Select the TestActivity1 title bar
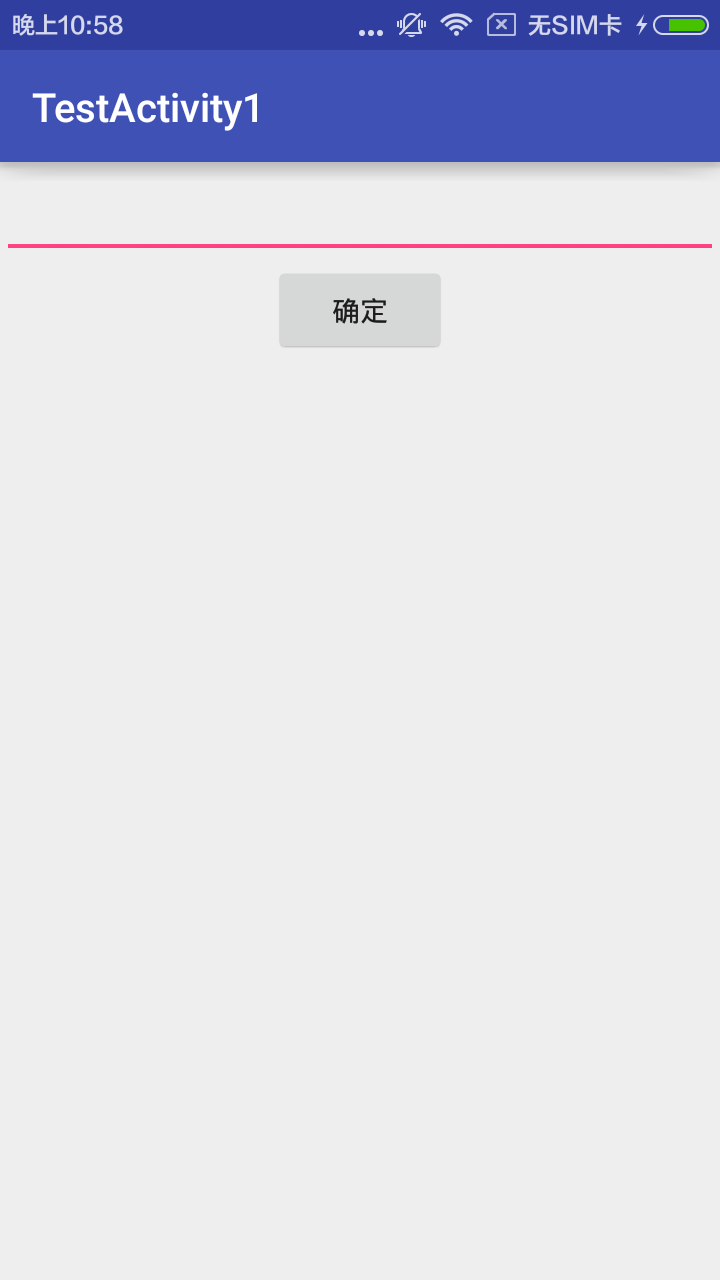This screenshot has height=1280, width=720. pyautogui.click(x=146, y=107)
